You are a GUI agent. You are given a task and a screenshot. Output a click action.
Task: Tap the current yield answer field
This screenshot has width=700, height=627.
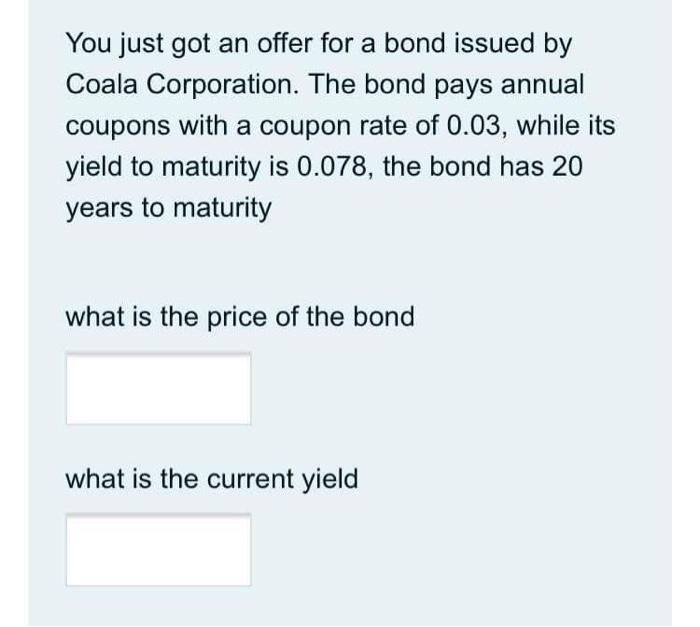pos(158,550)
